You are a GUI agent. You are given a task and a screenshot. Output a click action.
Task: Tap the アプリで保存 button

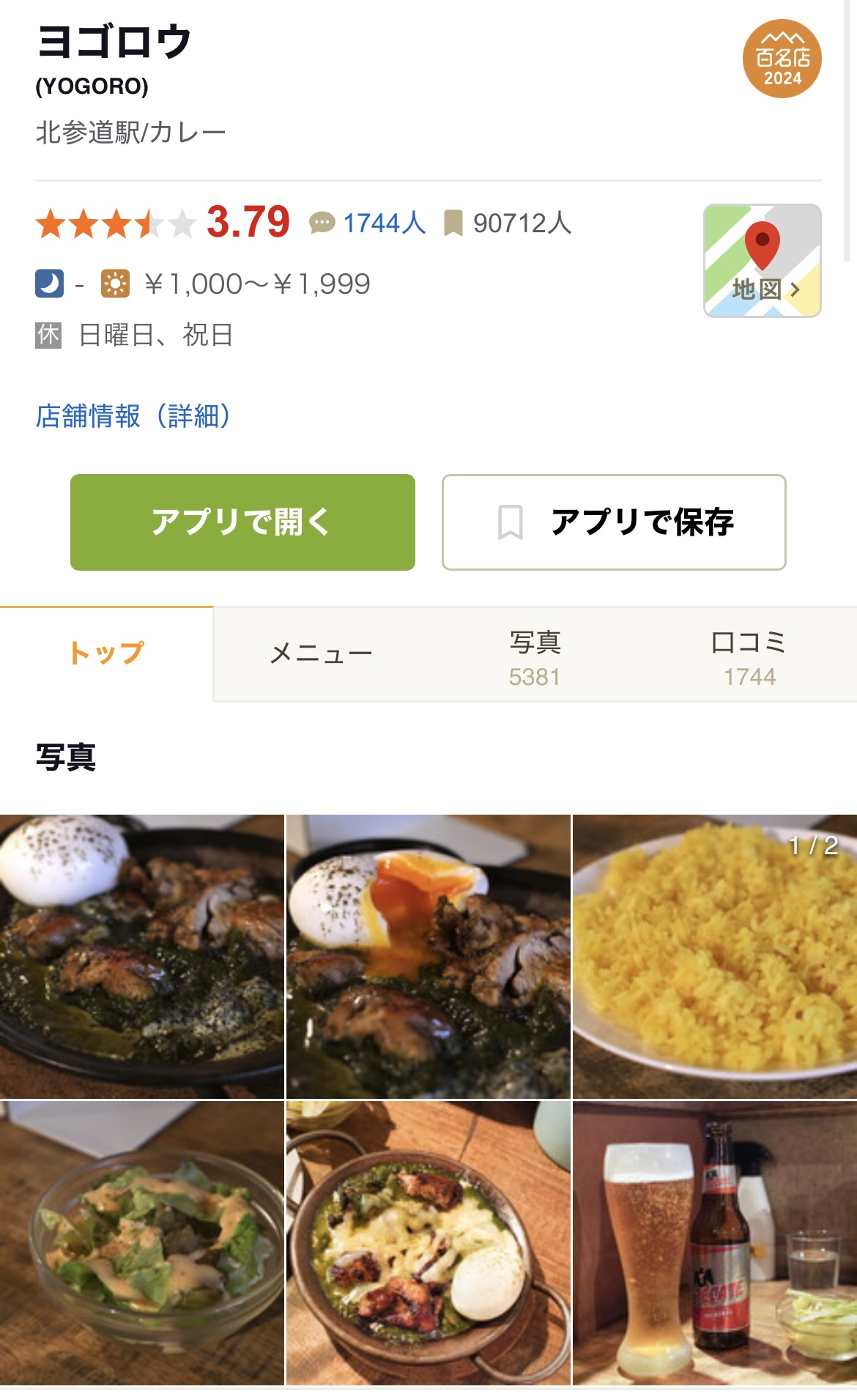[614, 522]
